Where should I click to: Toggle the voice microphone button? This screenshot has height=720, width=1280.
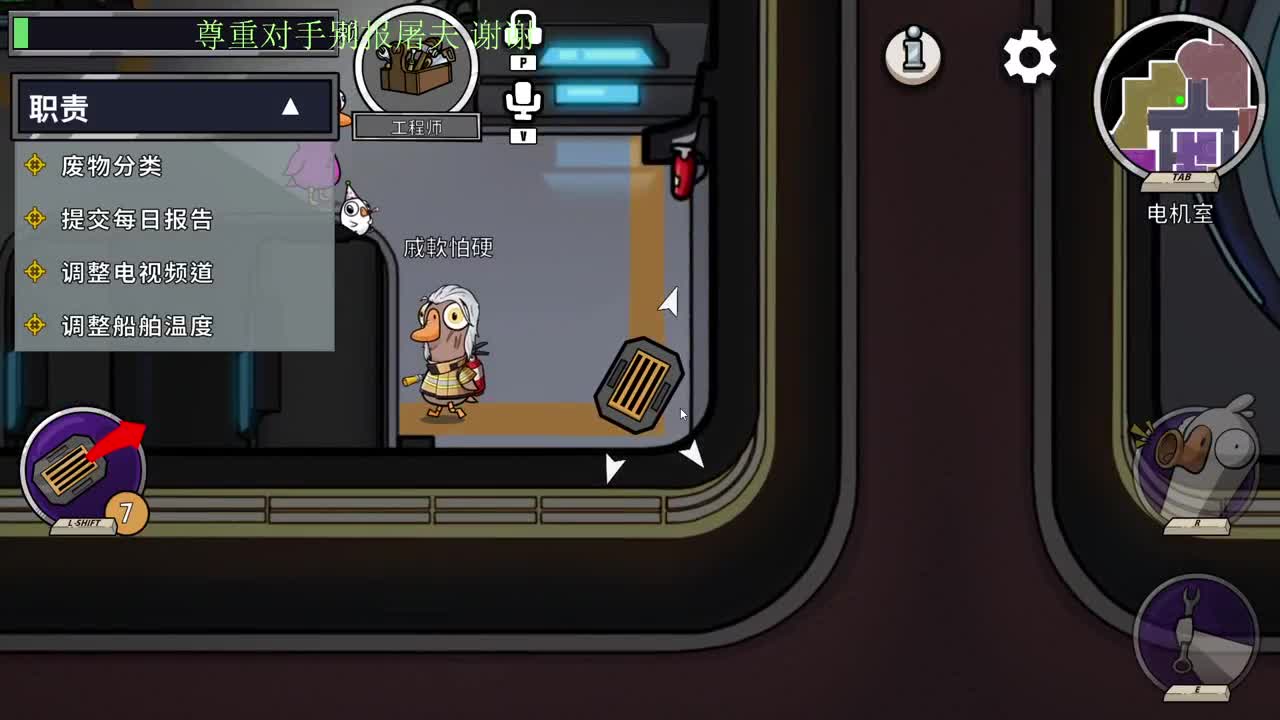click(523, 102)
